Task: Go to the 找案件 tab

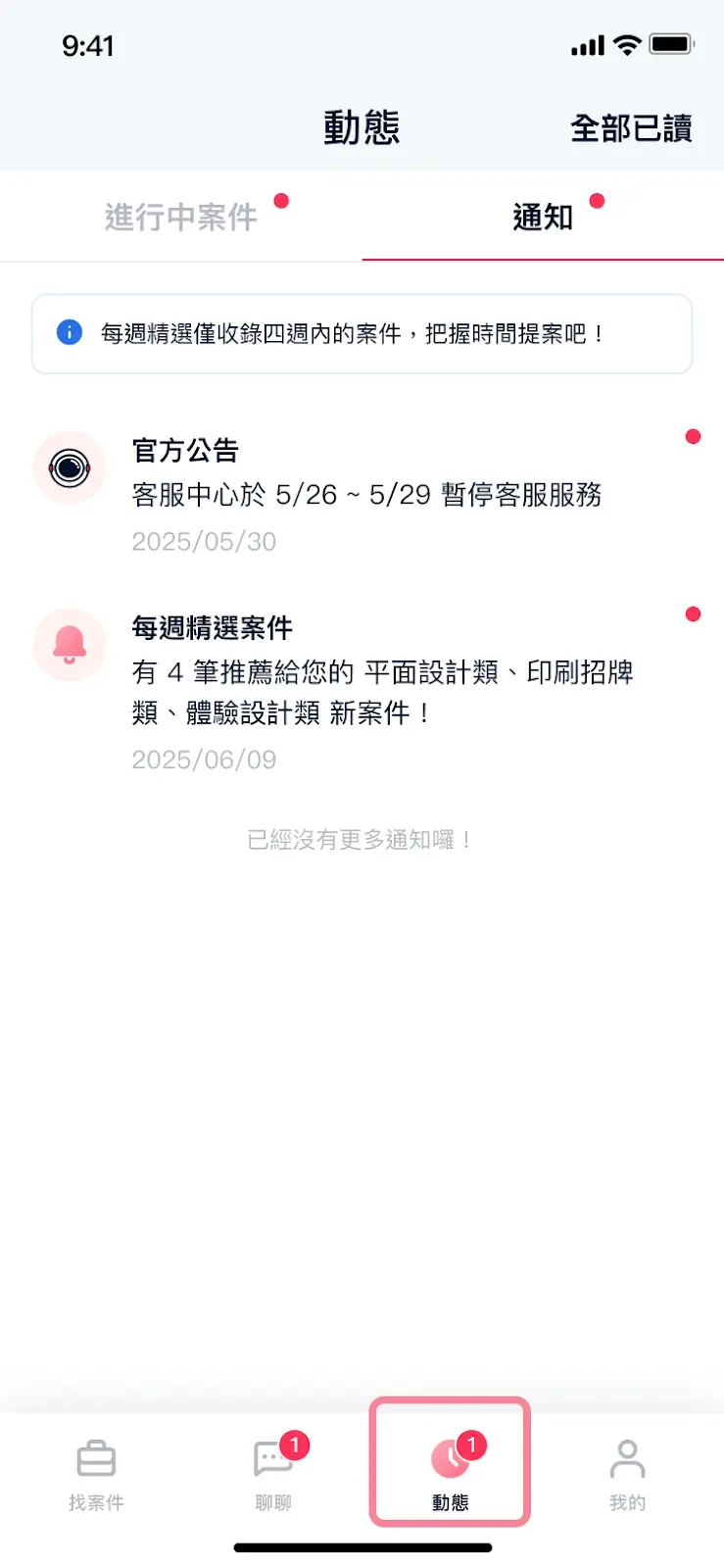Action: 96,1474
